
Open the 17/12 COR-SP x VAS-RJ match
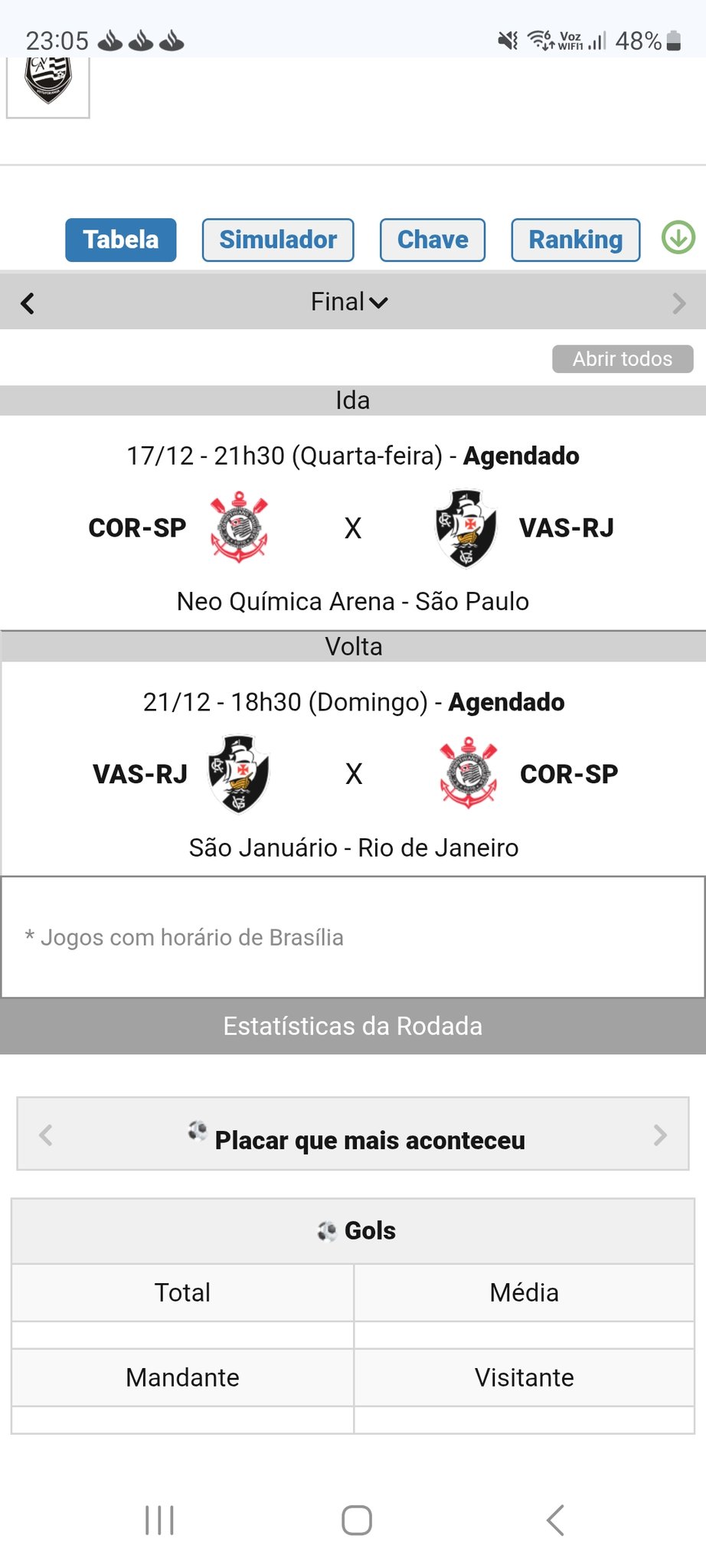coord(352,528)
